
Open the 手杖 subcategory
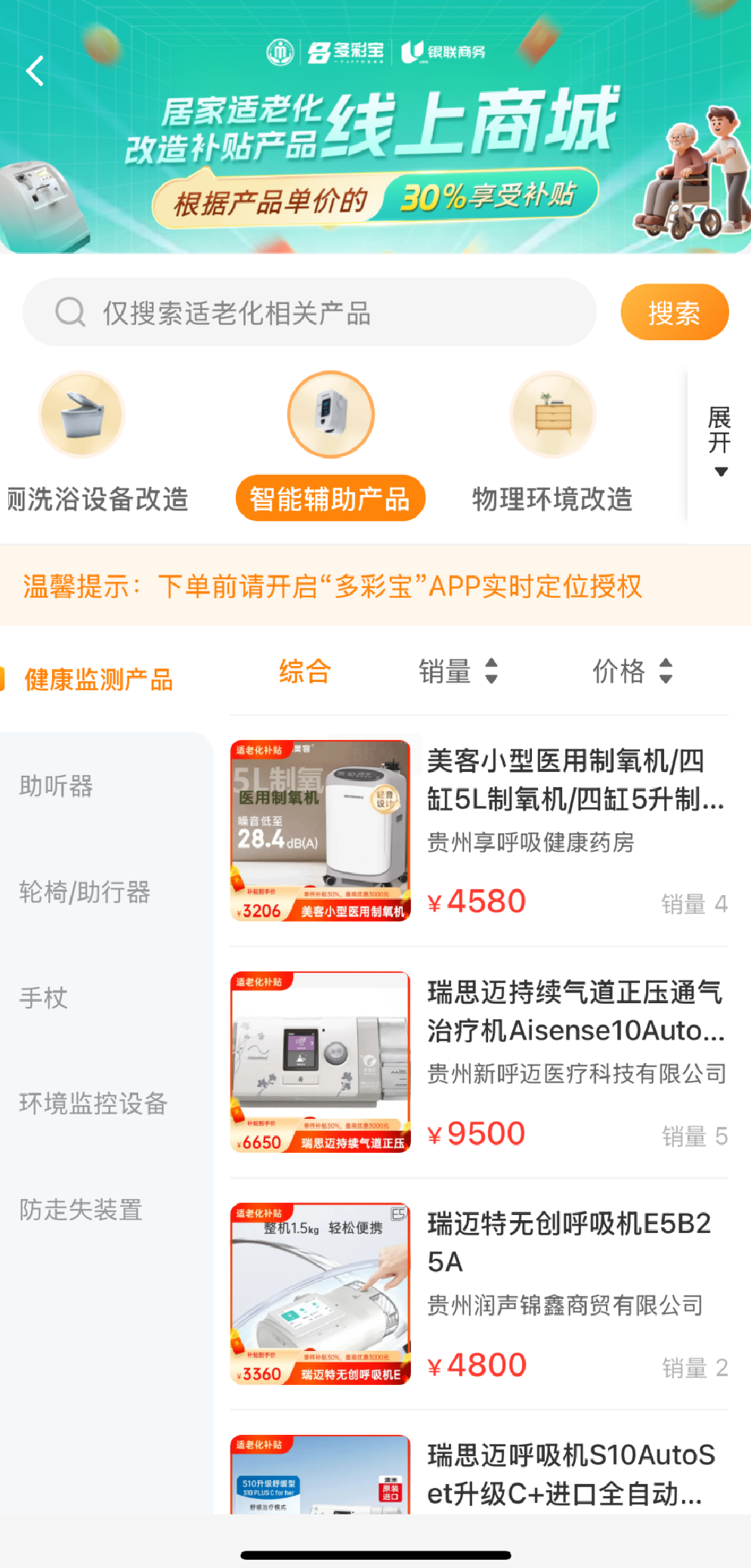click(x=44, y=998)
